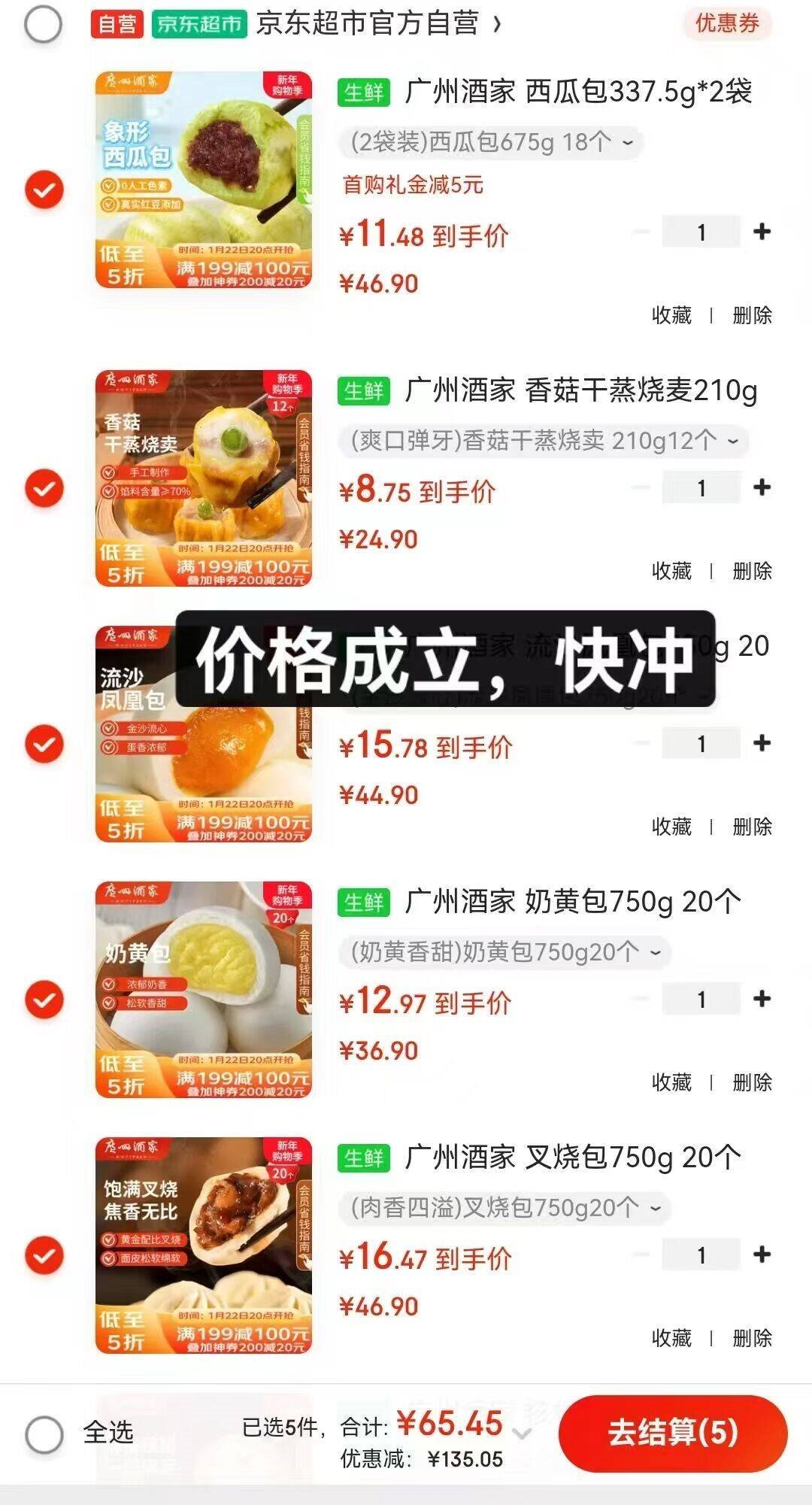Viewport: 812px width, 1505px height.
Task: Uncheck the 西瓜包 item
Action: point(44,190)
